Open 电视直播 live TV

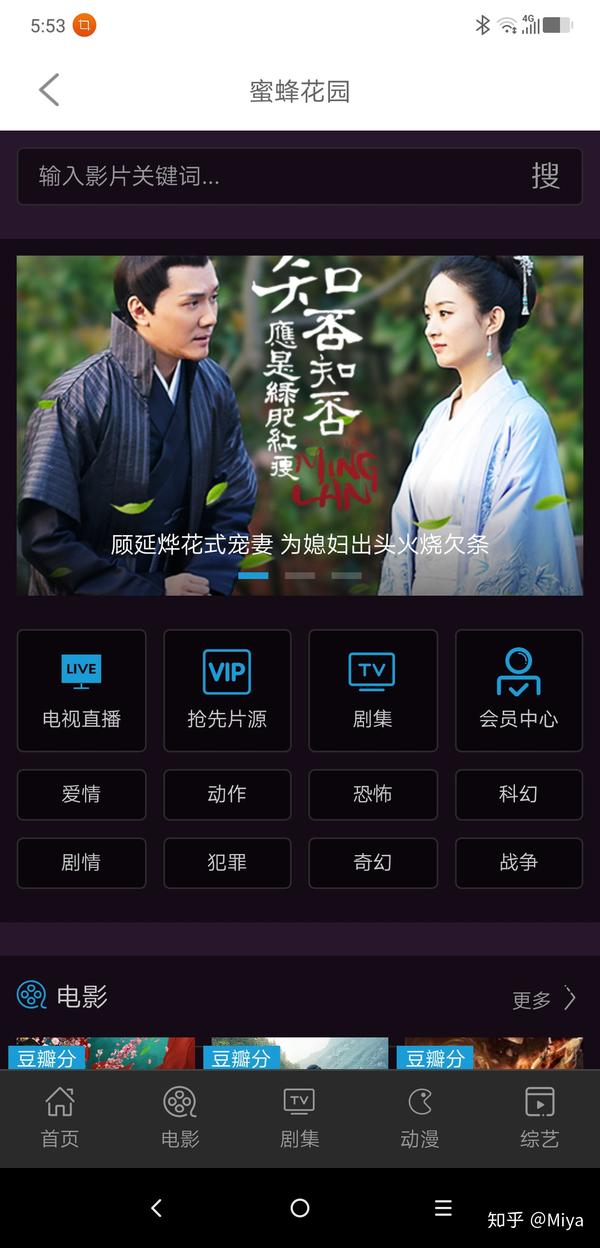click(x=81, y=690)
